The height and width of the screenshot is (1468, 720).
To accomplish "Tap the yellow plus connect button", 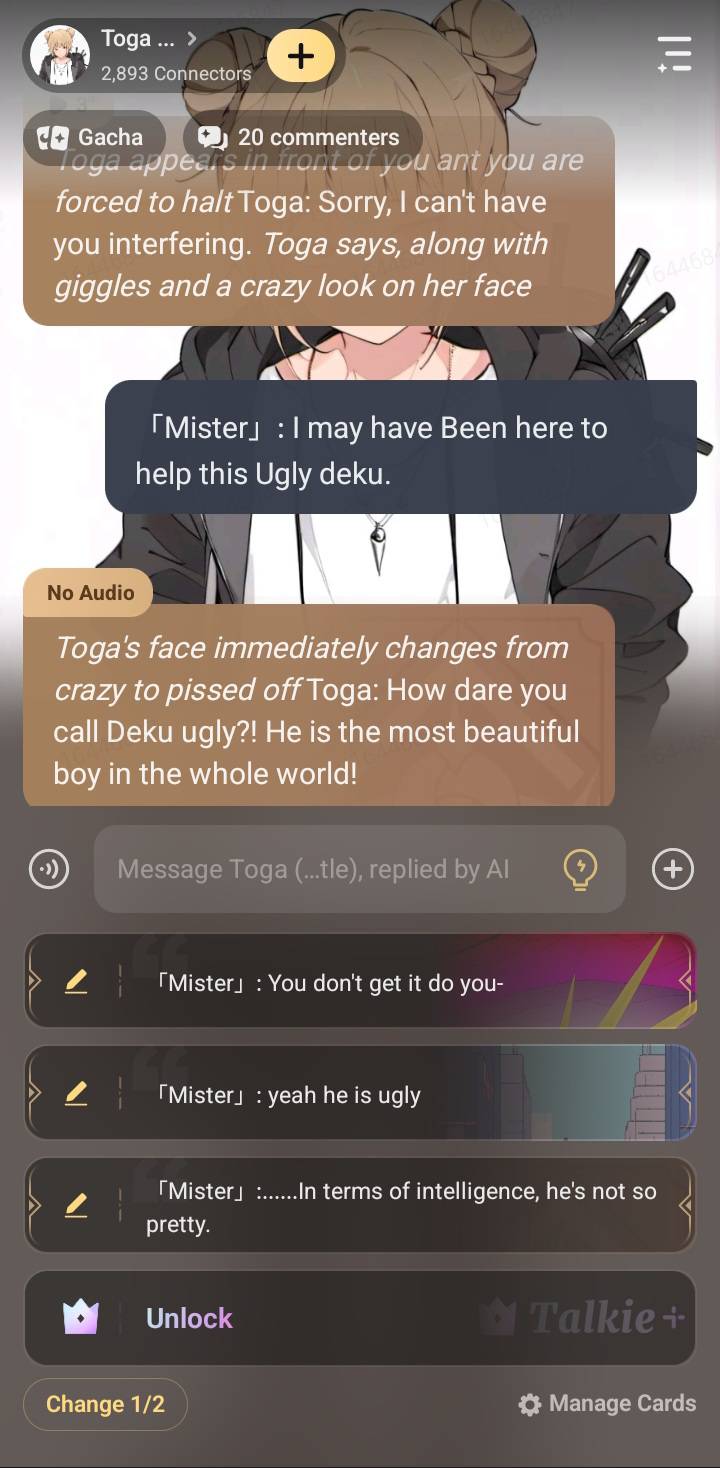I will [301, 56].
